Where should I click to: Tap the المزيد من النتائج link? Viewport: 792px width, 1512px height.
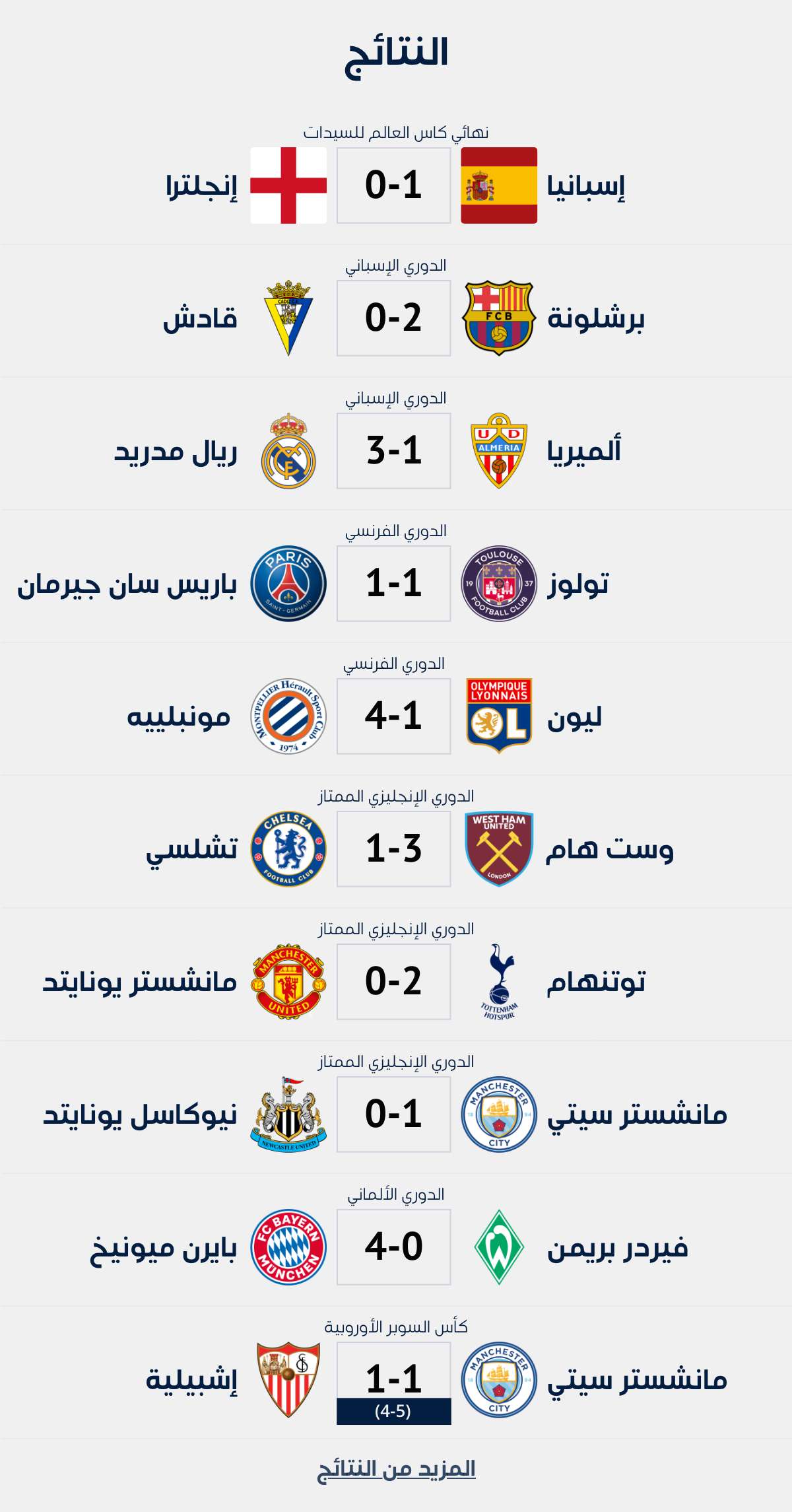[396, 1469]
